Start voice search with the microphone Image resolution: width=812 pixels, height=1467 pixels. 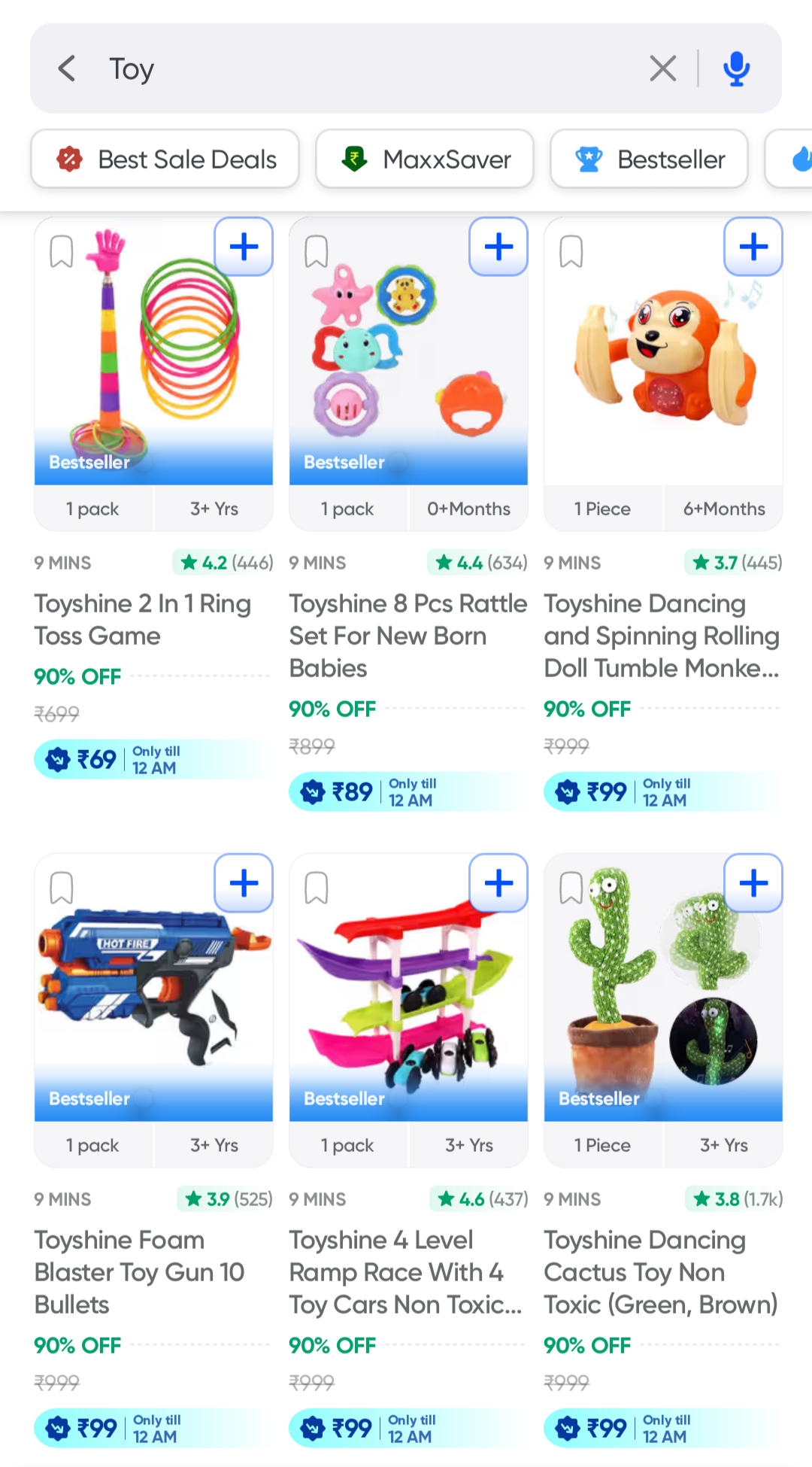(x=736, y=68)
